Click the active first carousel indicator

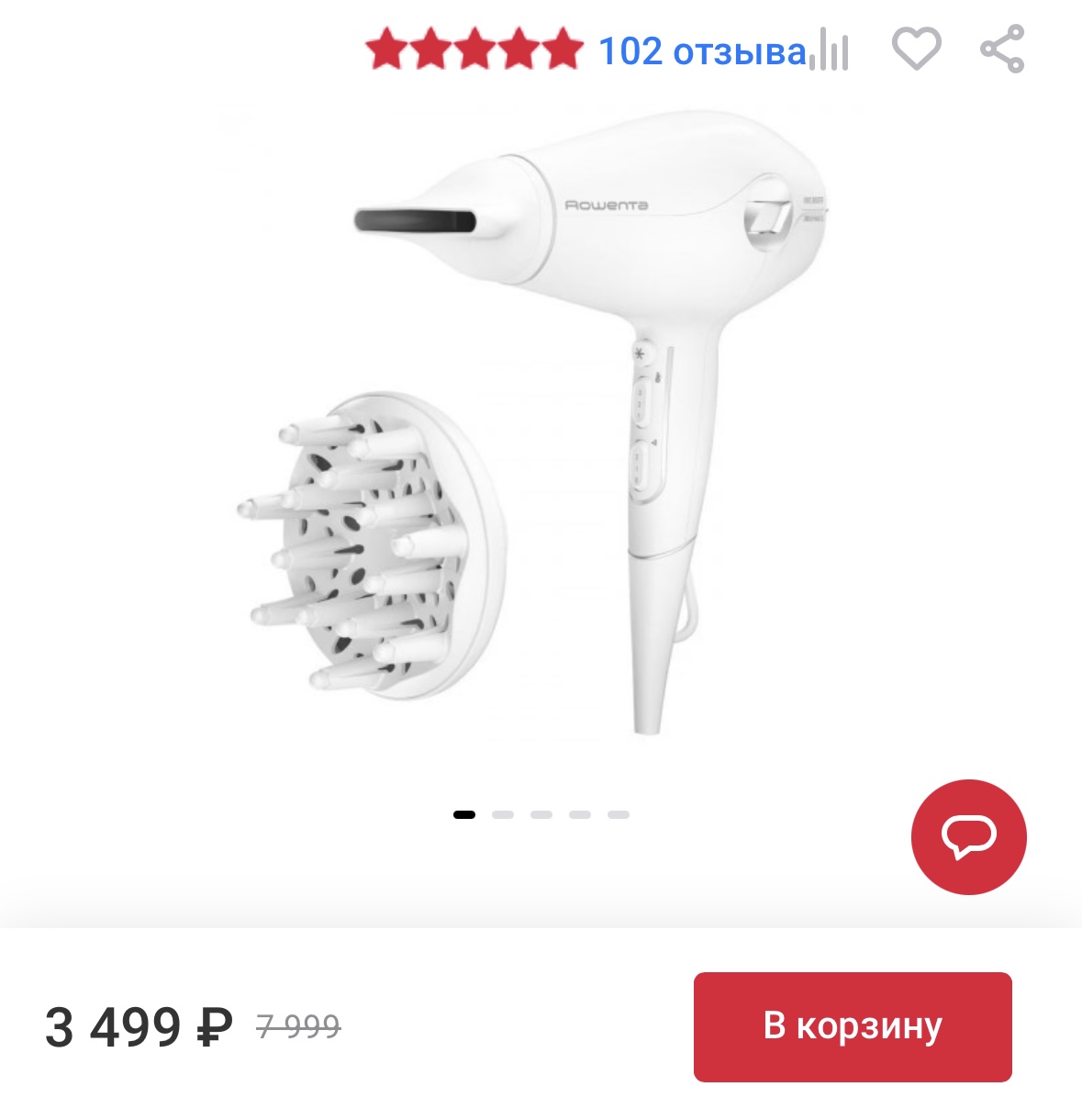(466, 814)
